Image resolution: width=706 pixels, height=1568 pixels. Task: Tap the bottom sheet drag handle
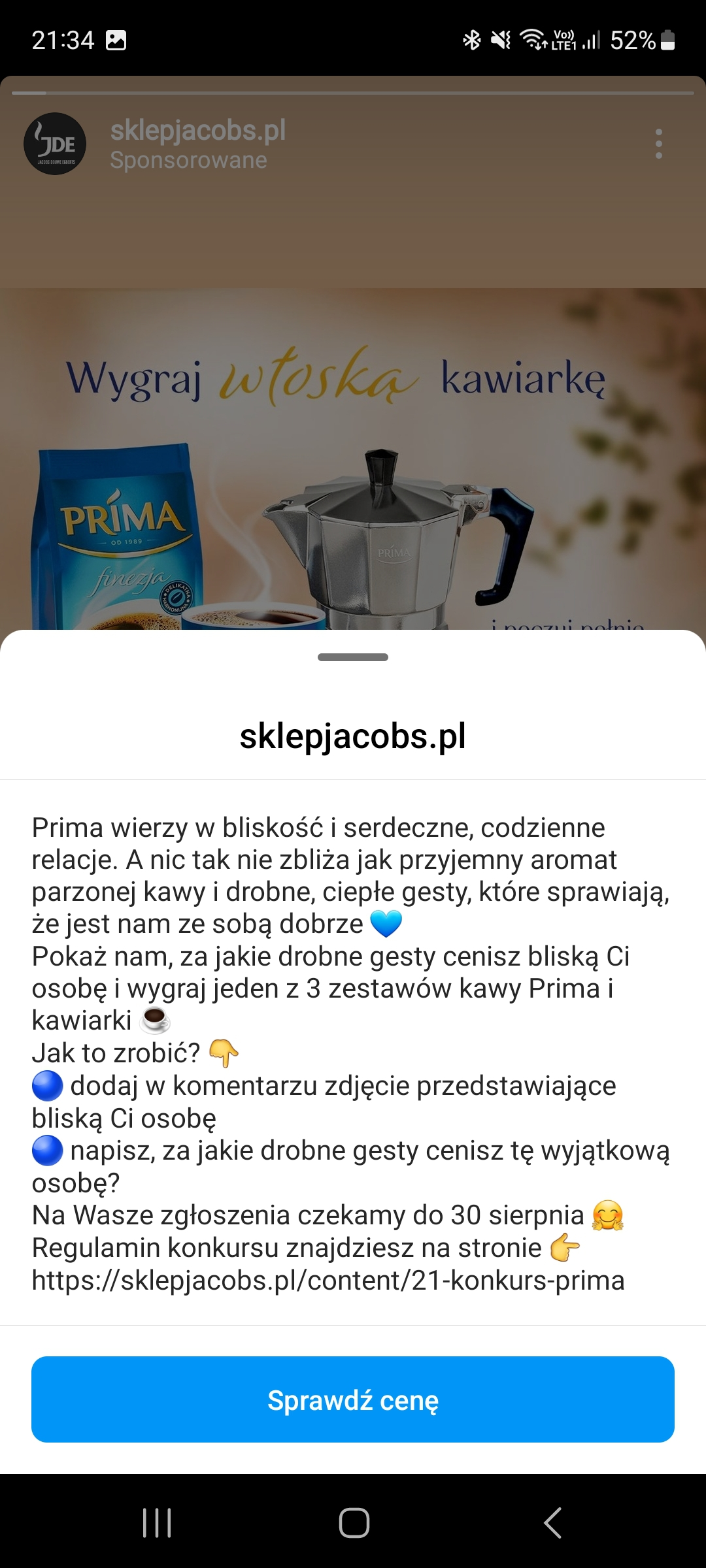tap(353, 657)
